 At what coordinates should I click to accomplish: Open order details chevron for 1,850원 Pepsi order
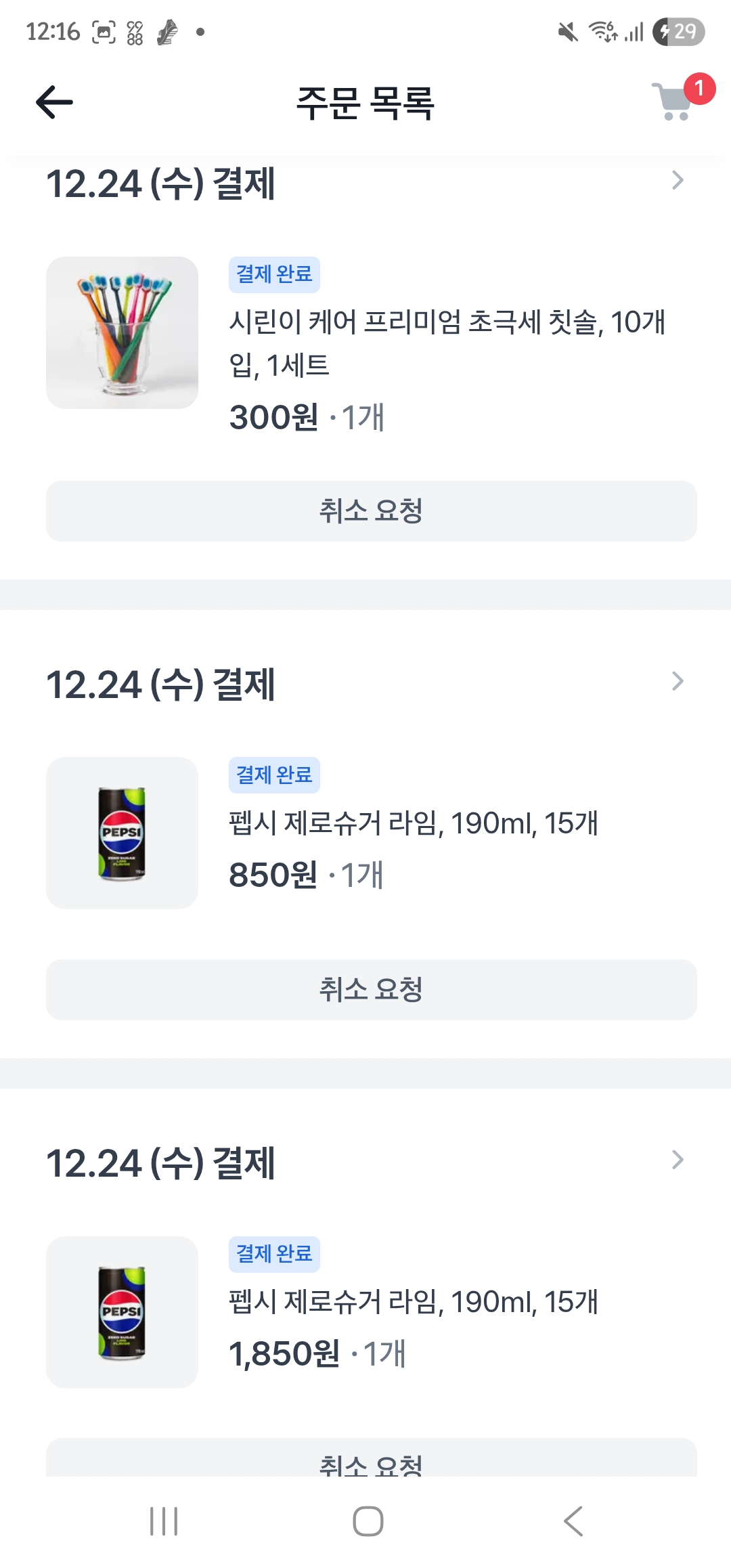(x=678, y=1160)
